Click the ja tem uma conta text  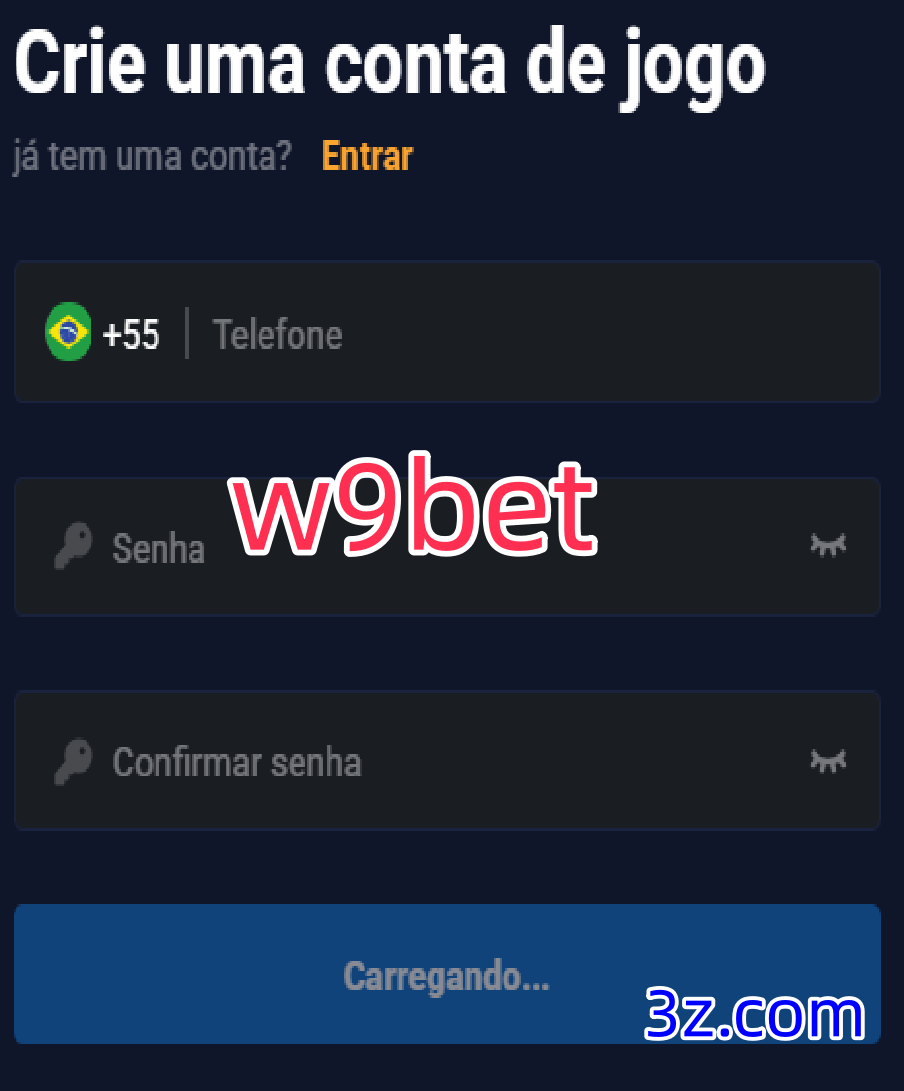(152, 156)
